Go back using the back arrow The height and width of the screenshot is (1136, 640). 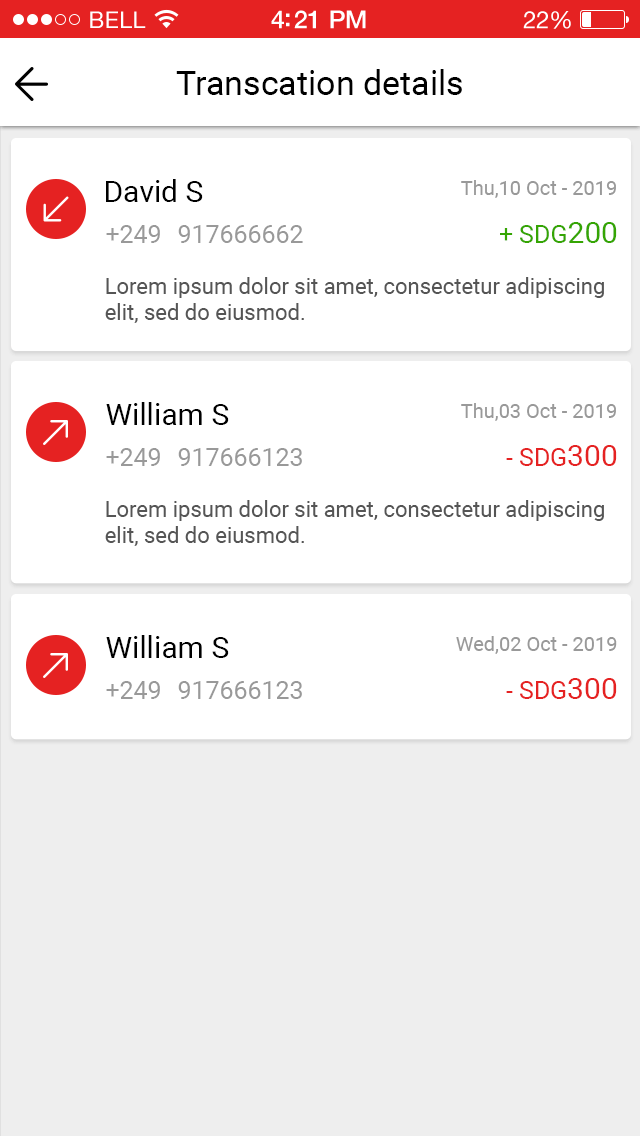pos(32,85)
